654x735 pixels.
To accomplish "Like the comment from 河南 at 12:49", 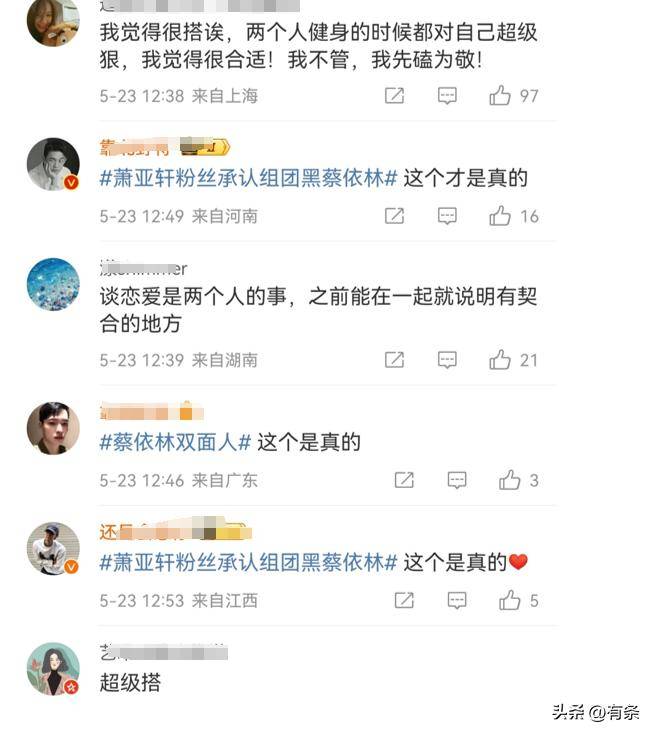I will [500, 216].
